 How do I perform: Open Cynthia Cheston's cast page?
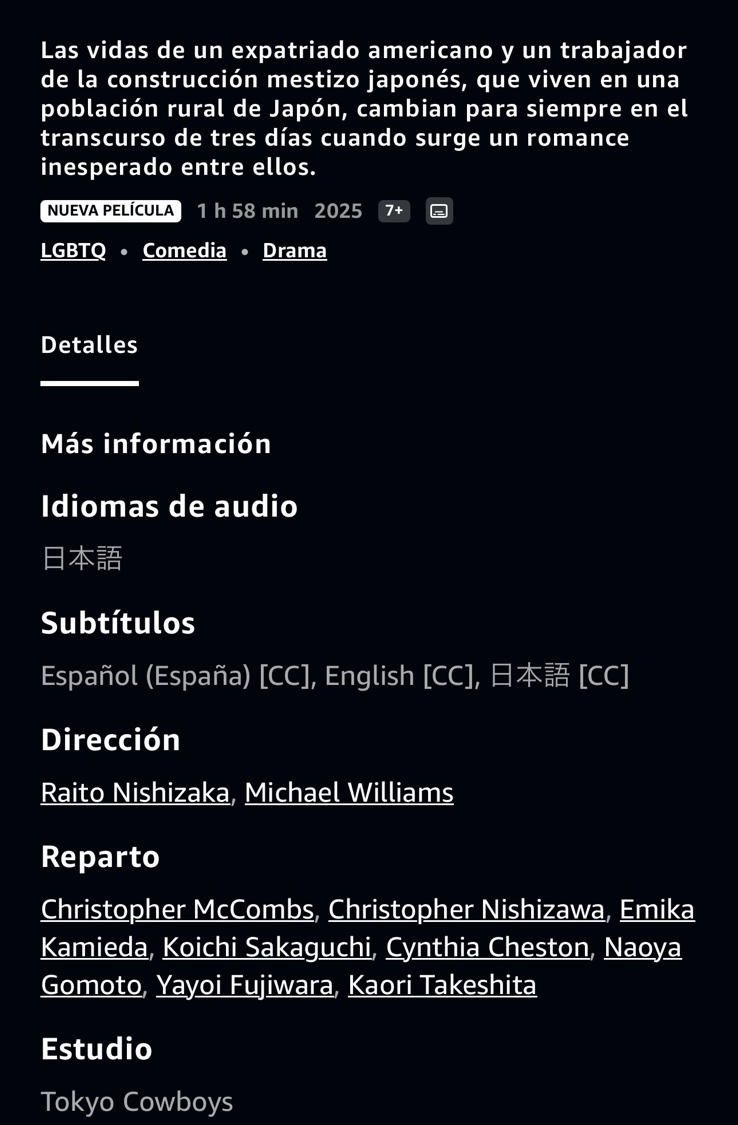click(x=487, y=947)
